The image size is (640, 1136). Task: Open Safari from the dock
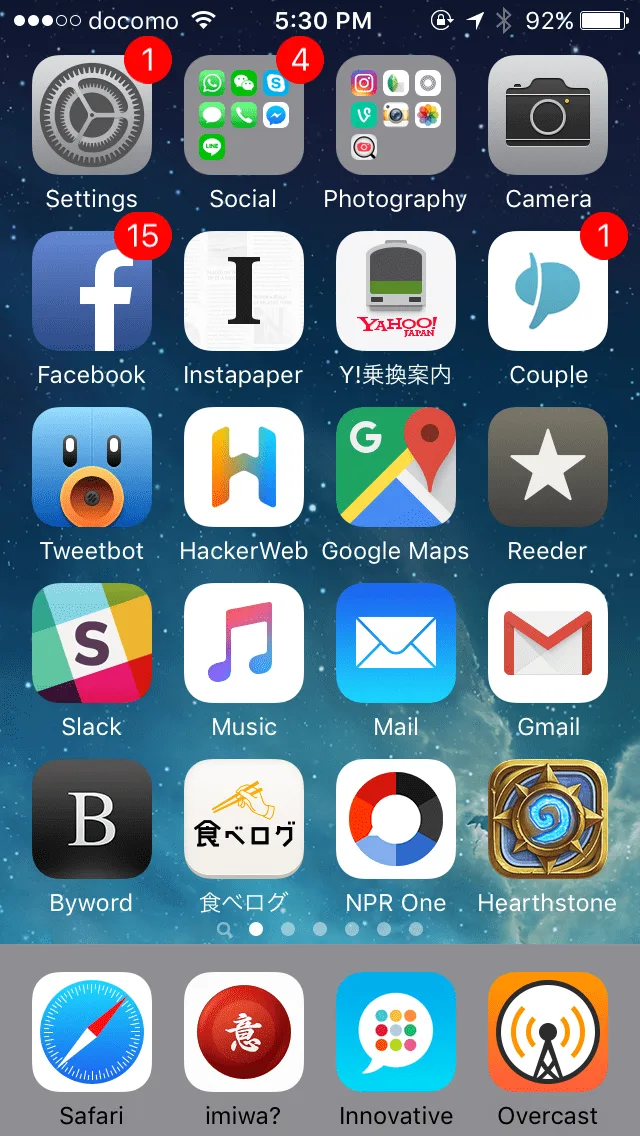tap(92, 1032)
